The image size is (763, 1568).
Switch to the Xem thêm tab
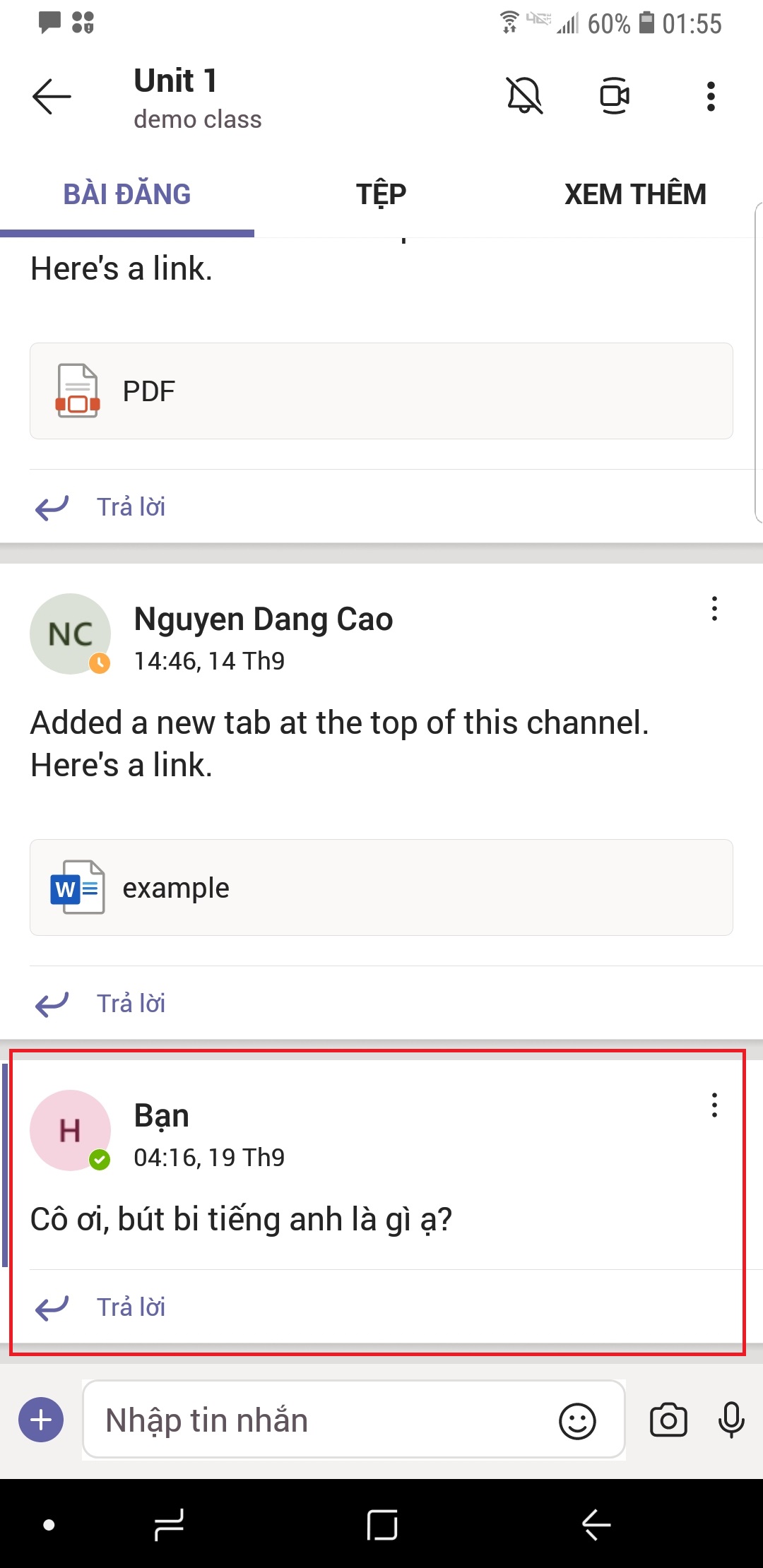point(634,194)
